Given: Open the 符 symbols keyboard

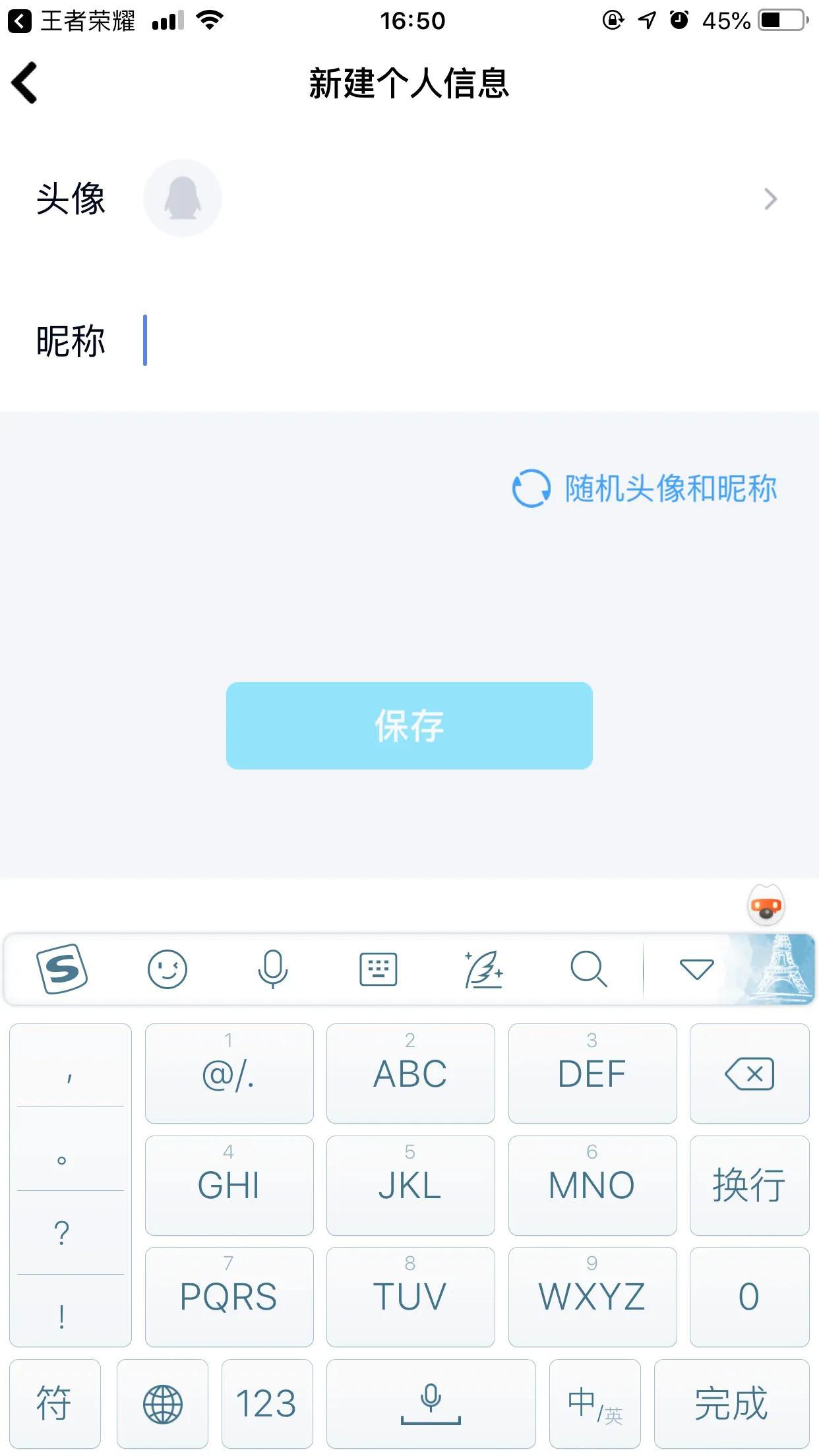Looking at the screenshot, I should pos(55,1403).
